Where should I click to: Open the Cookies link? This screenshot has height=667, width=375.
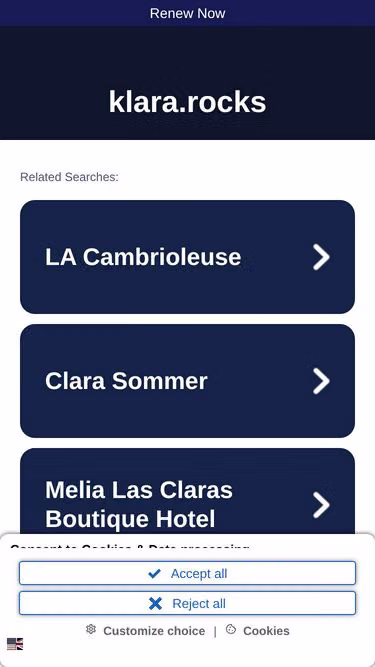[x=258, y=630]
